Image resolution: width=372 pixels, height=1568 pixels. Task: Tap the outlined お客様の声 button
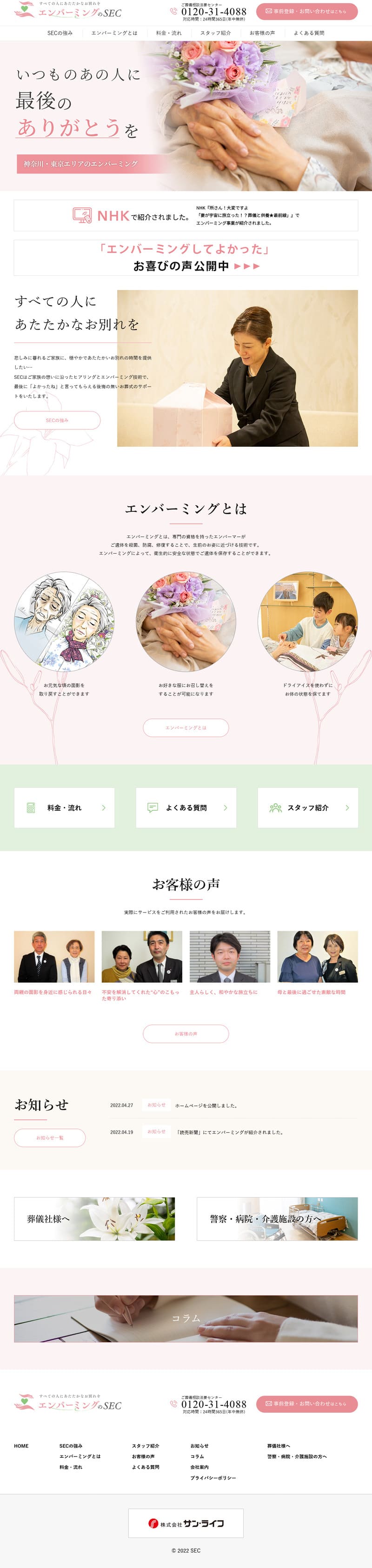tap(186, 1033)
